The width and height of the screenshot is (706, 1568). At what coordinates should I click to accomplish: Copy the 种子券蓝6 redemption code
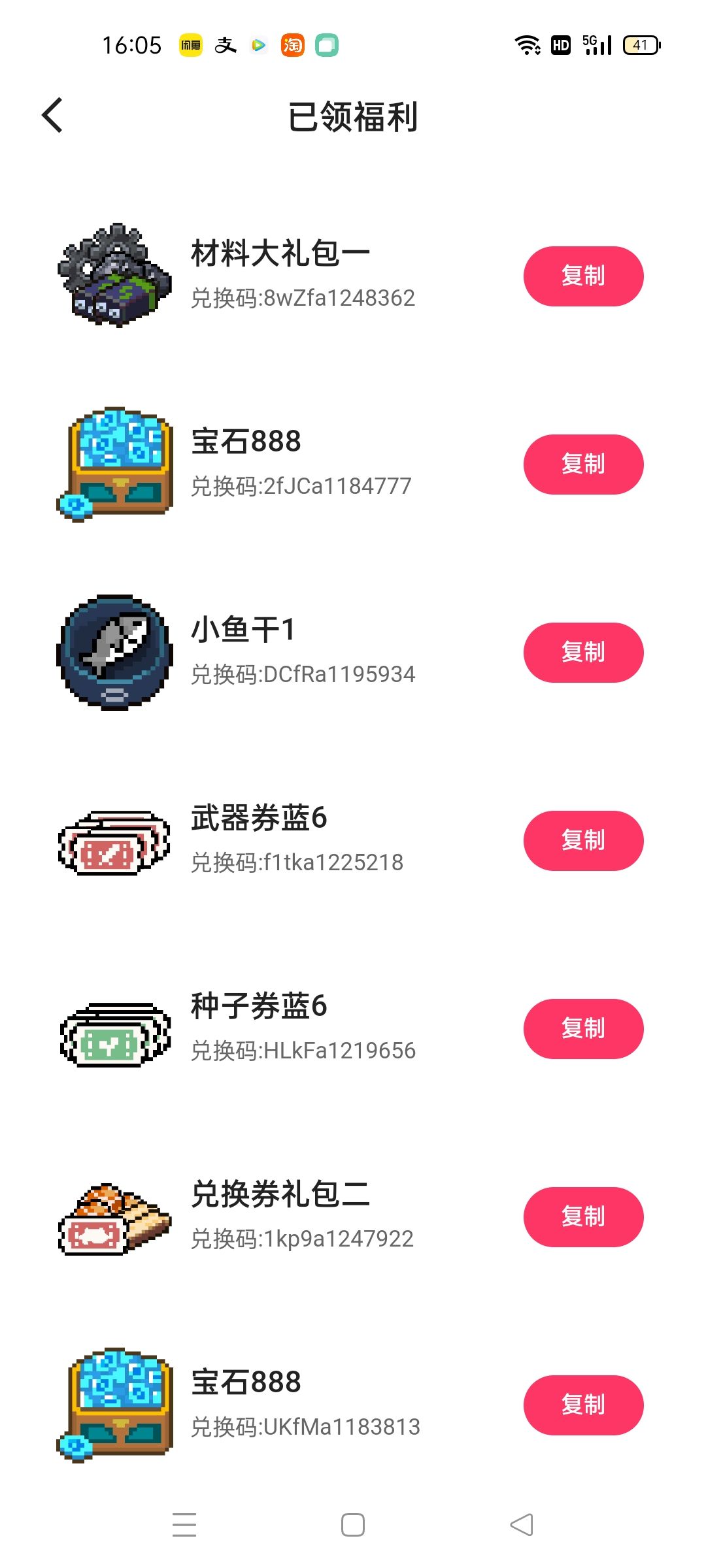[583, 1028]
